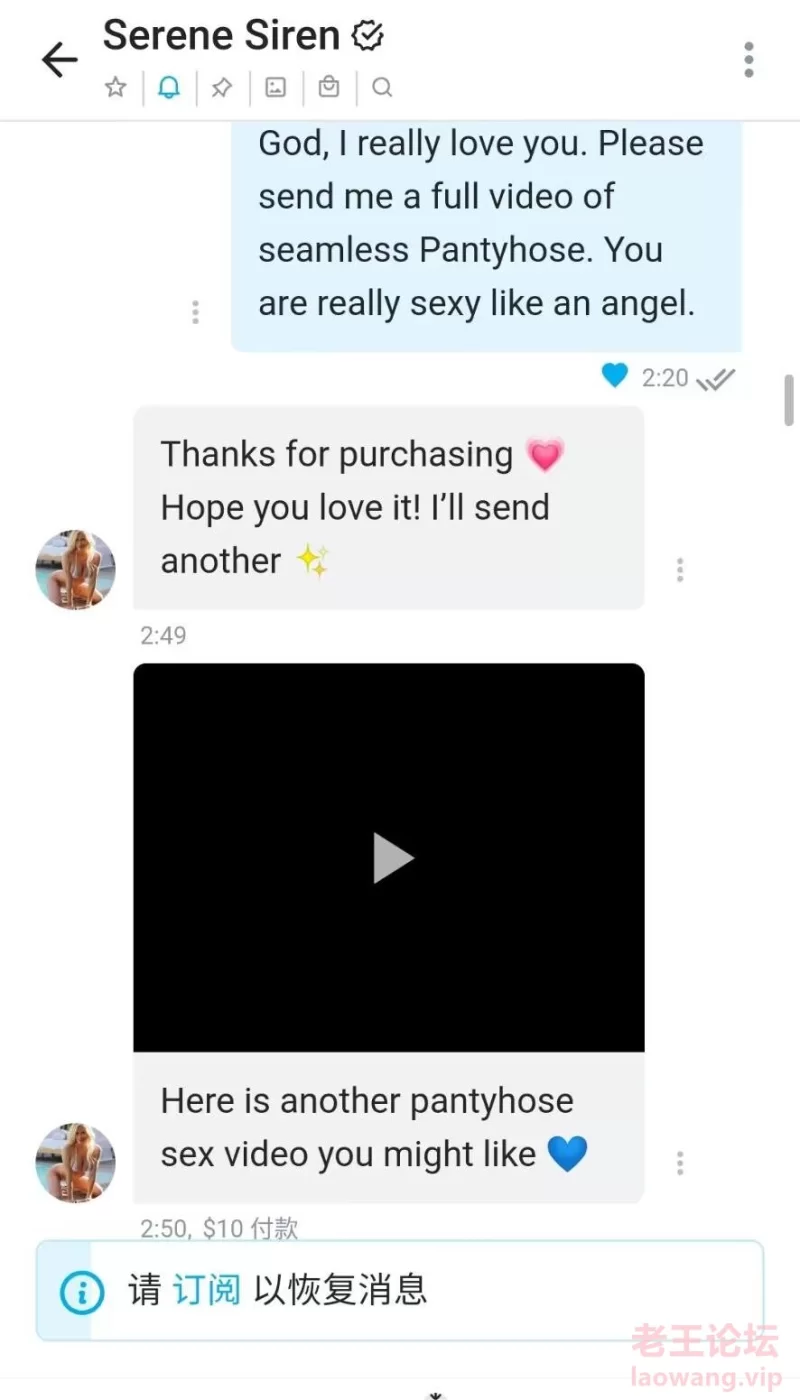Open the media gallery icon
The width and height of the screenshot is (800, 1400).
click(275, 88)
